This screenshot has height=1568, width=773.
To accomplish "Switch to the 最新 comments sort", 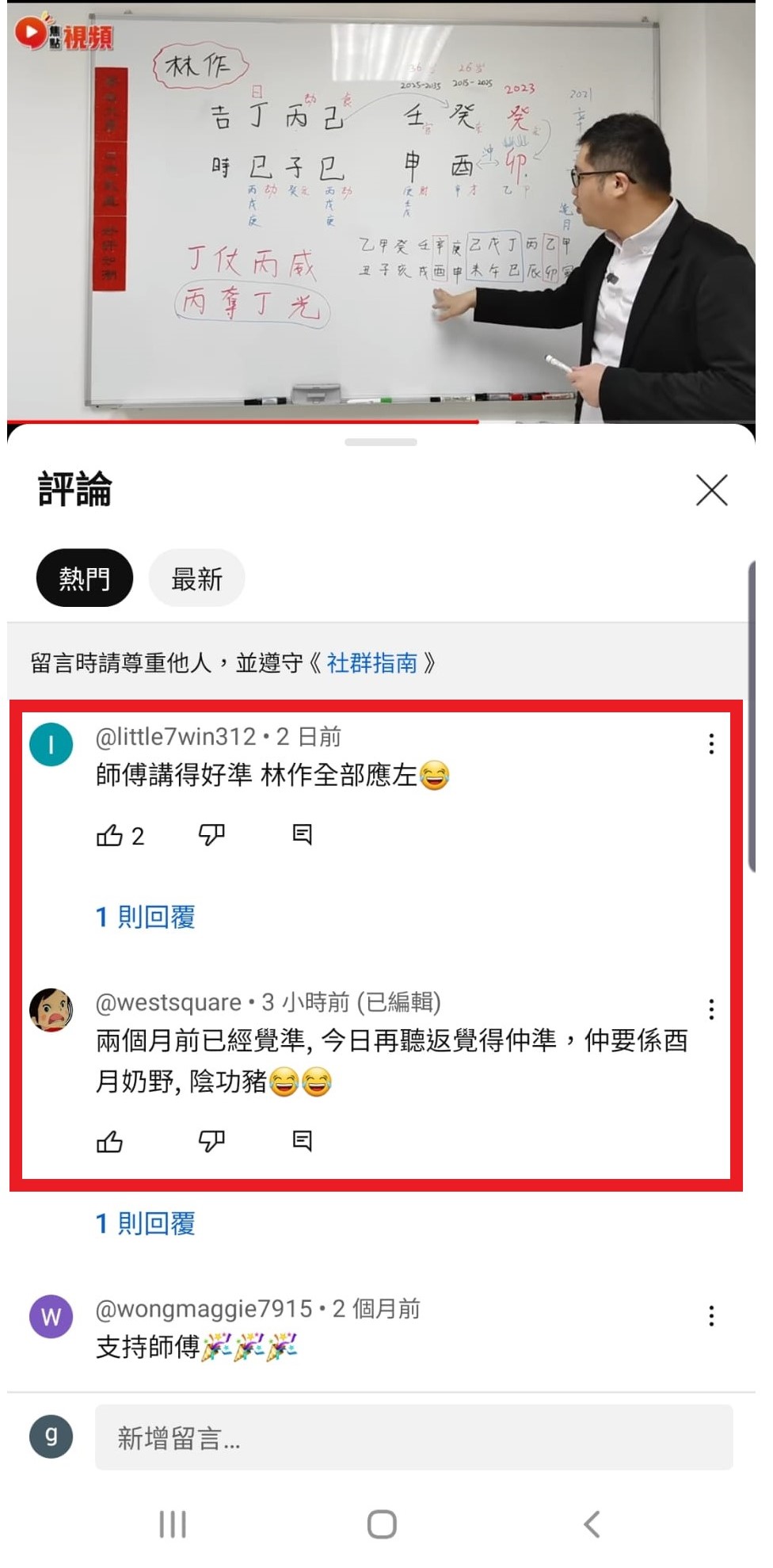I will 196,578.
